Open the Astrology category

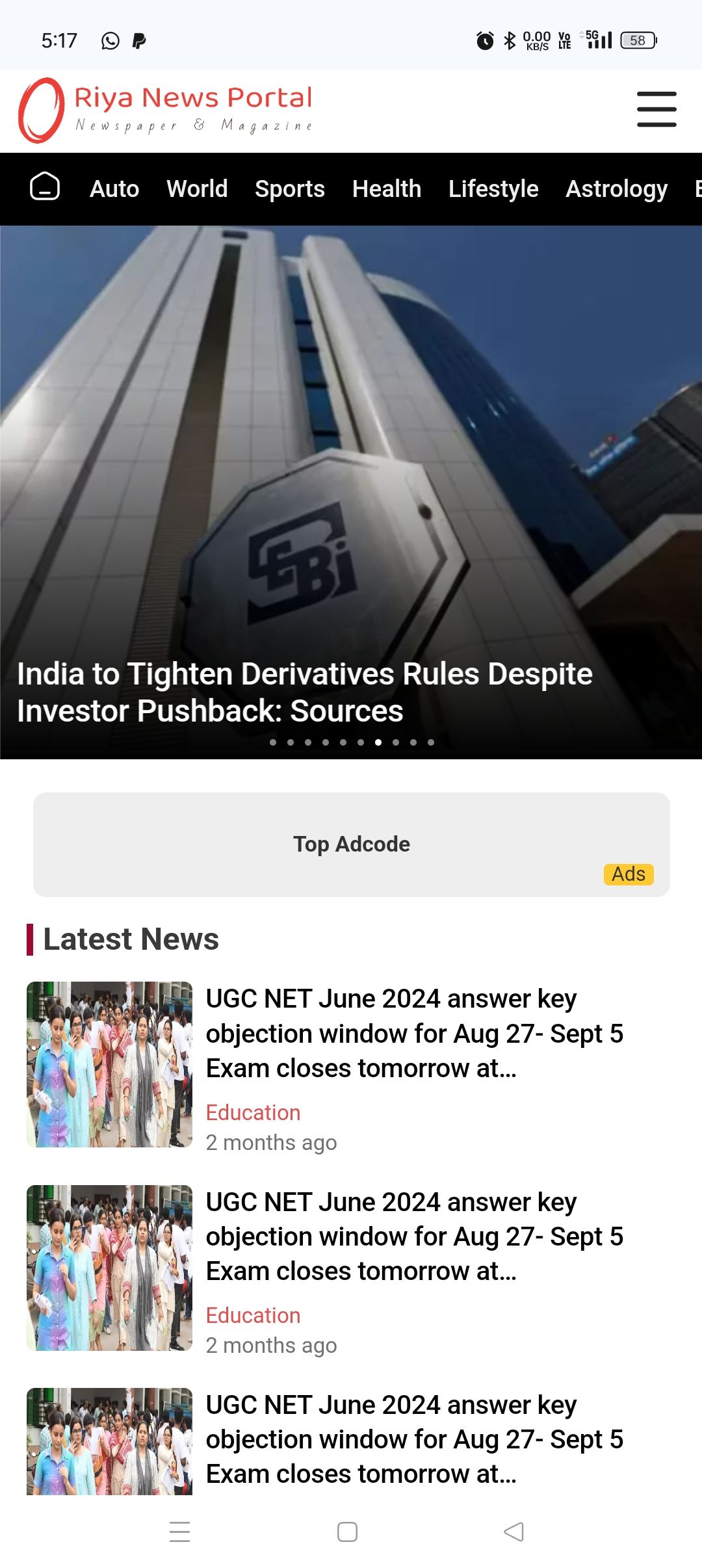pos(616,189)
